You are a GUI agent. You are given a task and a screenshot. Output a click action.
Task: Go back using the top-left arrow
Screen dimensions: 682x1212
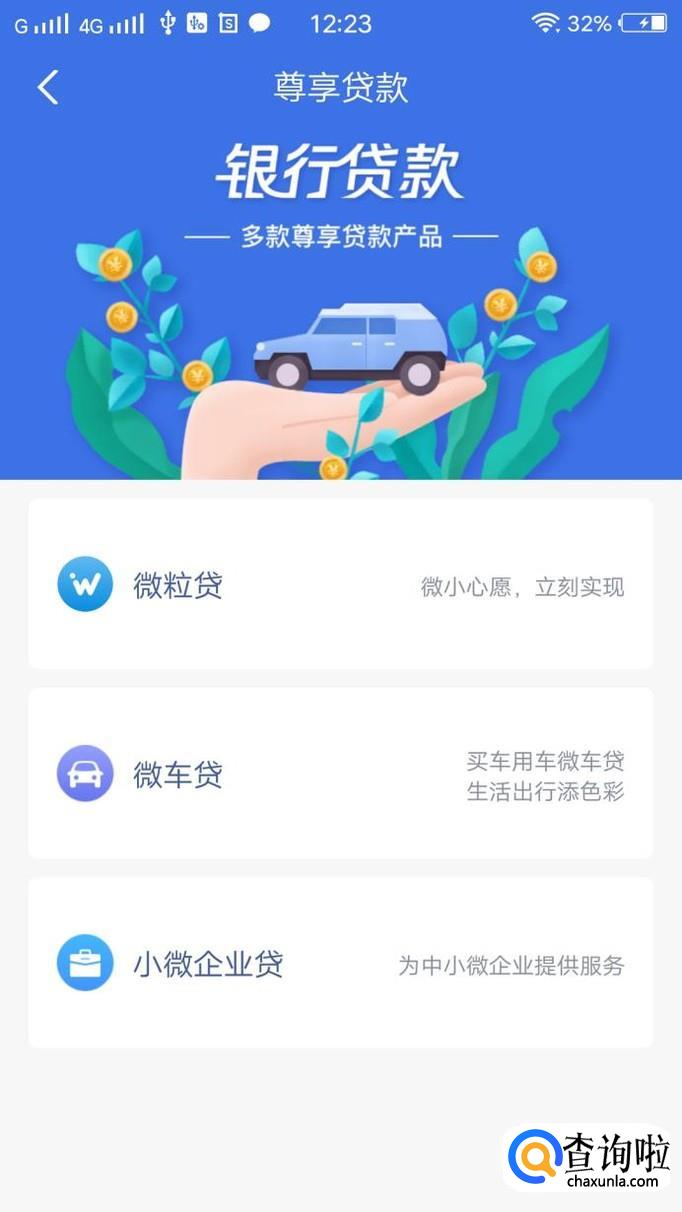[48, 87]
